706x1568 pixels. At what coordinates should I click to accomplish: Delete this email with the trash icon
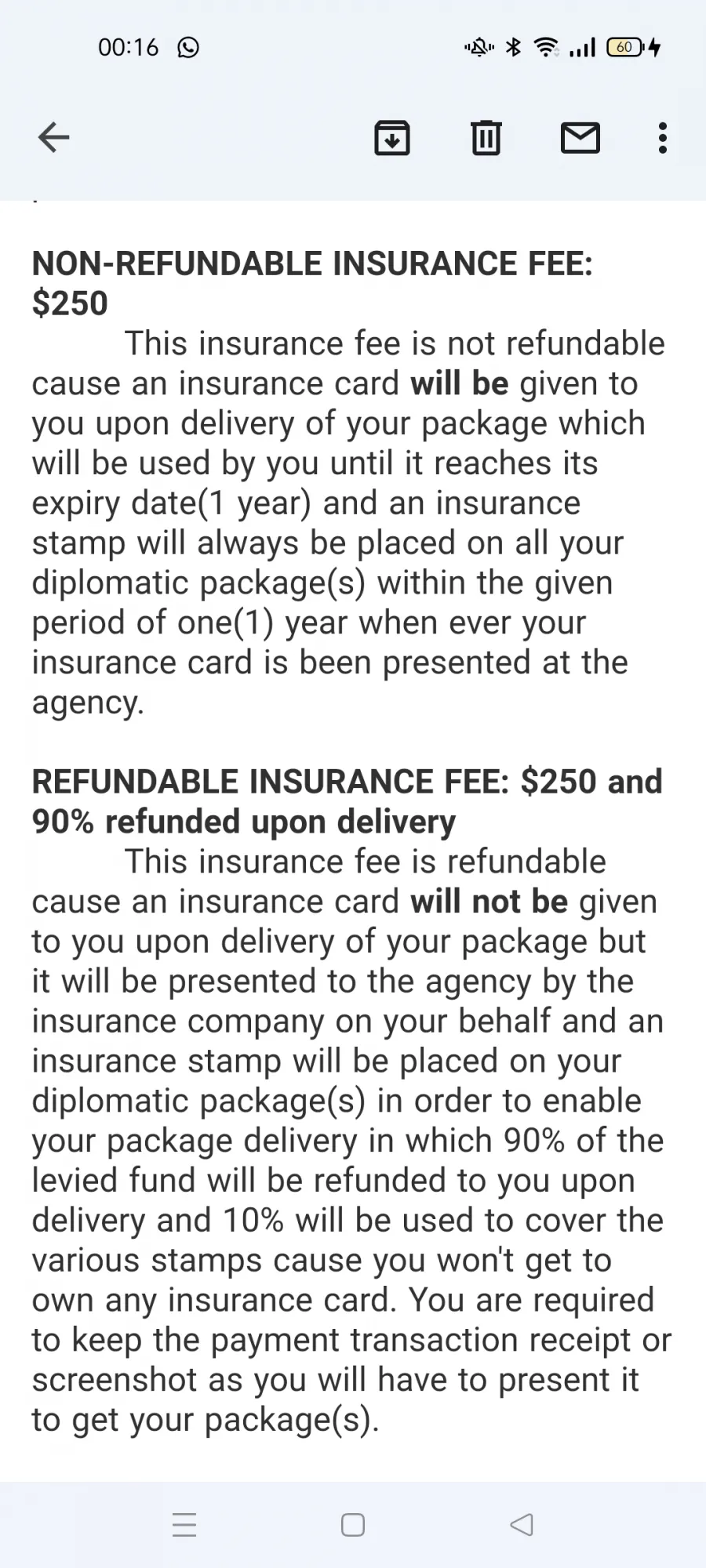486,138
